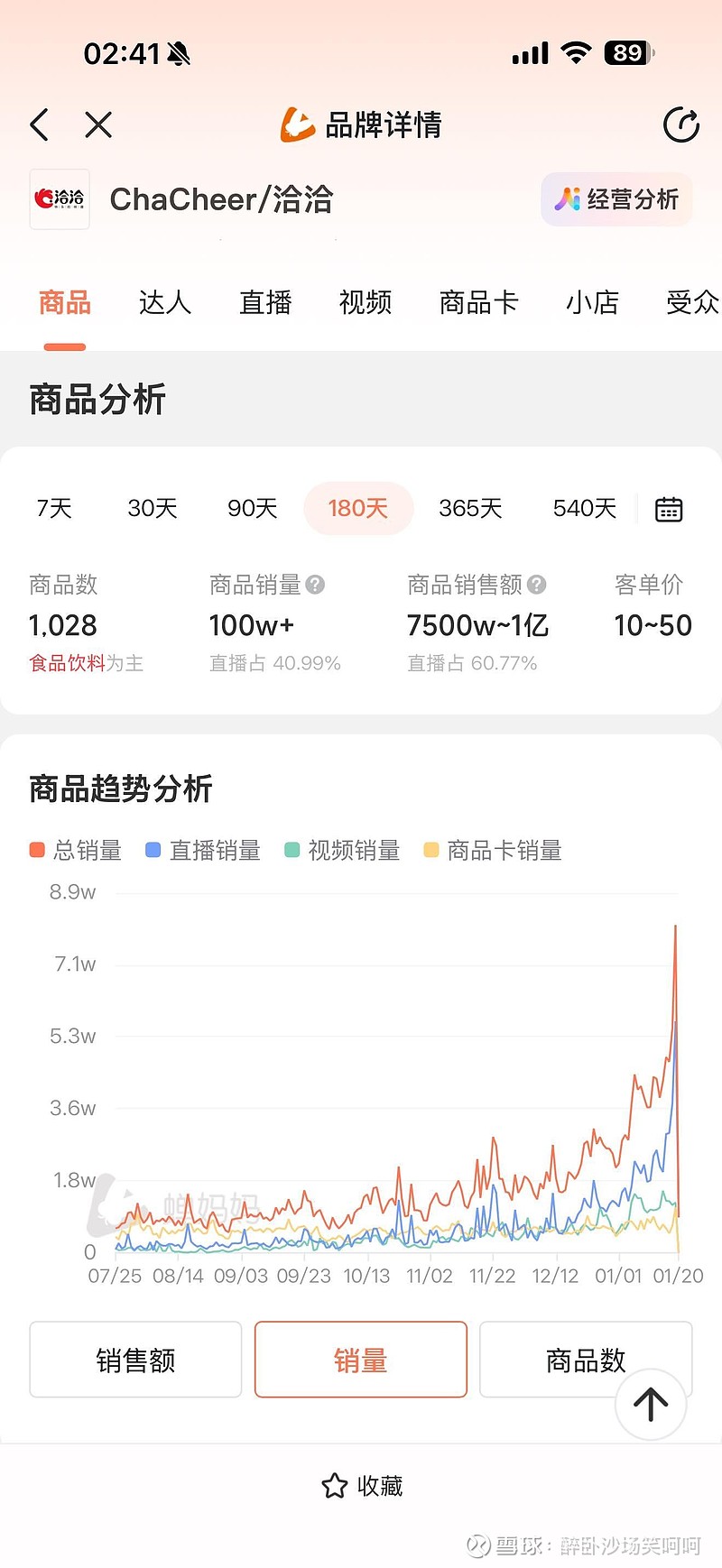
Task: Select the 7天 time range
Action: [54, 509]
